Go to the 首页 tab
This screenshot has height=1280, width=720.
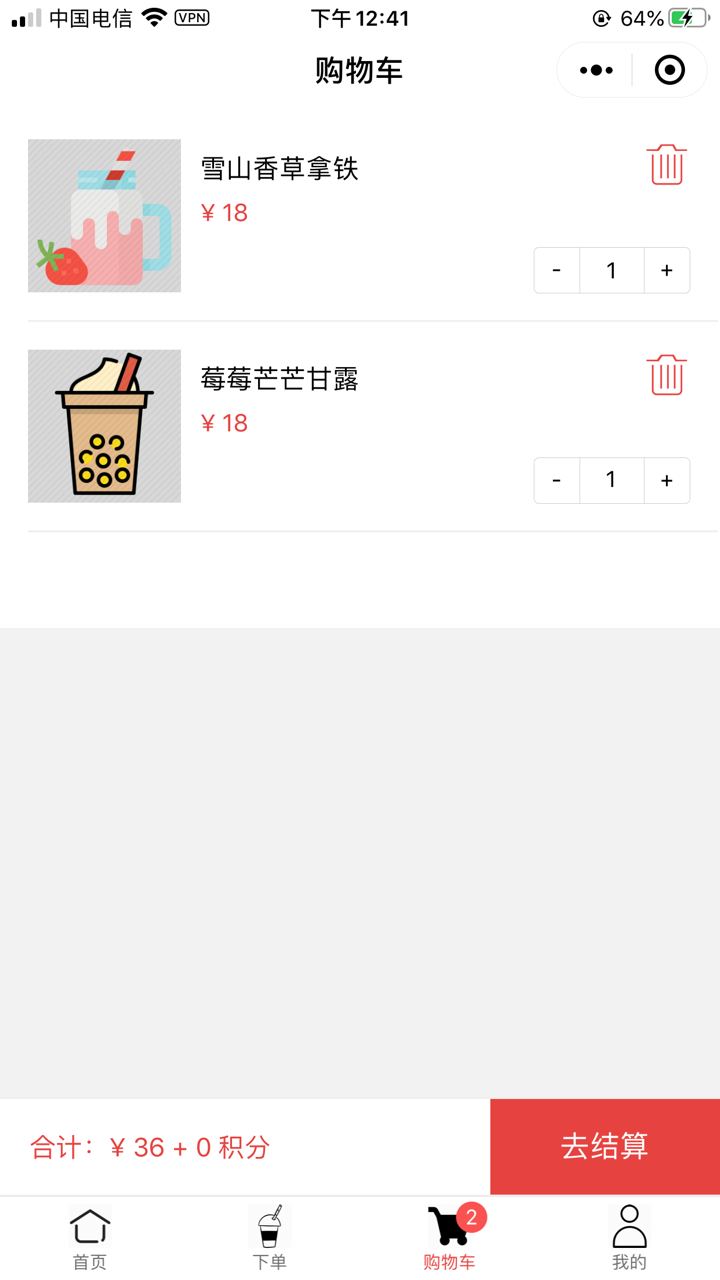tap(90, 1238)
